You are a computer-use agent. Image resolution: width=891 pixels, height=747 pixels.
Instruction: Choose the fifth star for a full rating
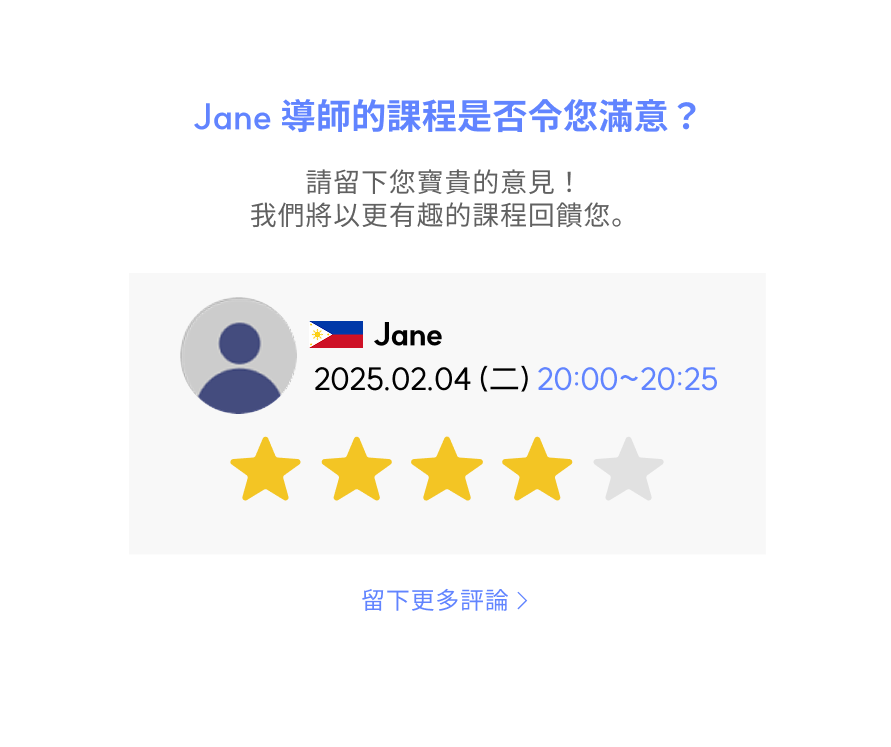[x=628, y=469]
